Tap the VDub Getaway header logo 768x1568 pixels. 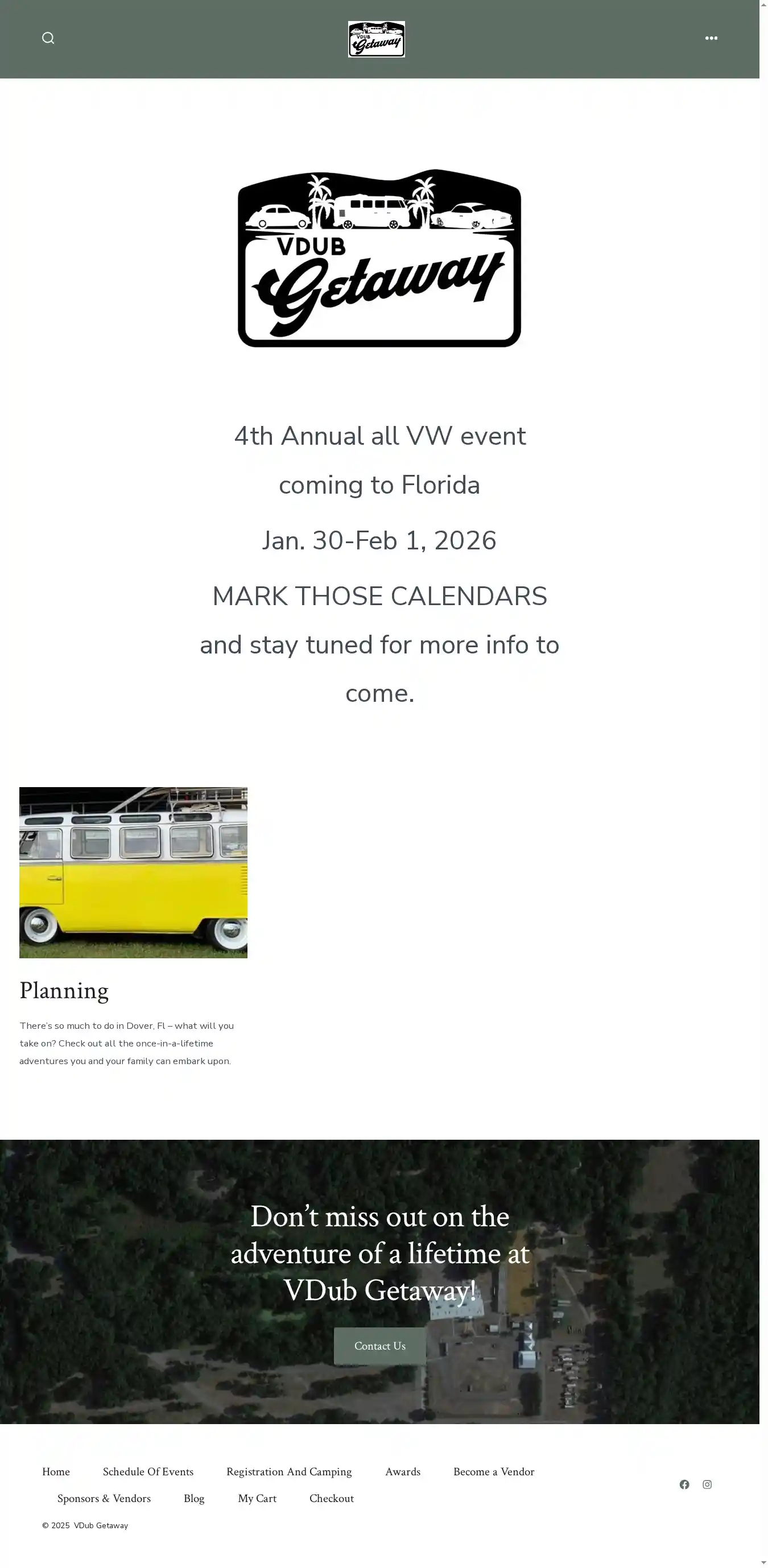(x=376, y=39)
